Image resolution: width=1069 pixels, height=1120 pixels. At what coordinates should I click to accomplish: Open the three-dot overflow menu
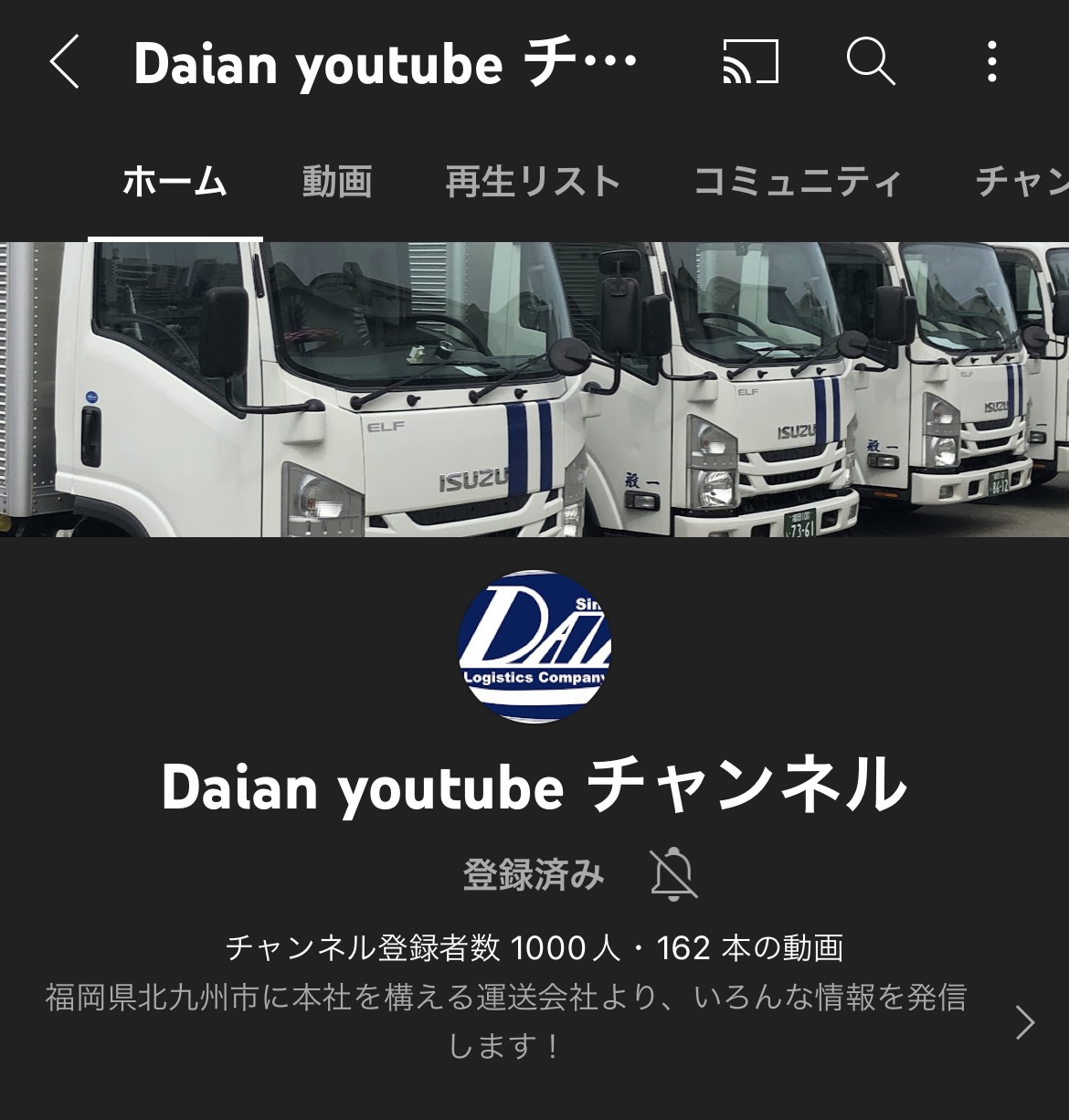[x=992, y=62]
